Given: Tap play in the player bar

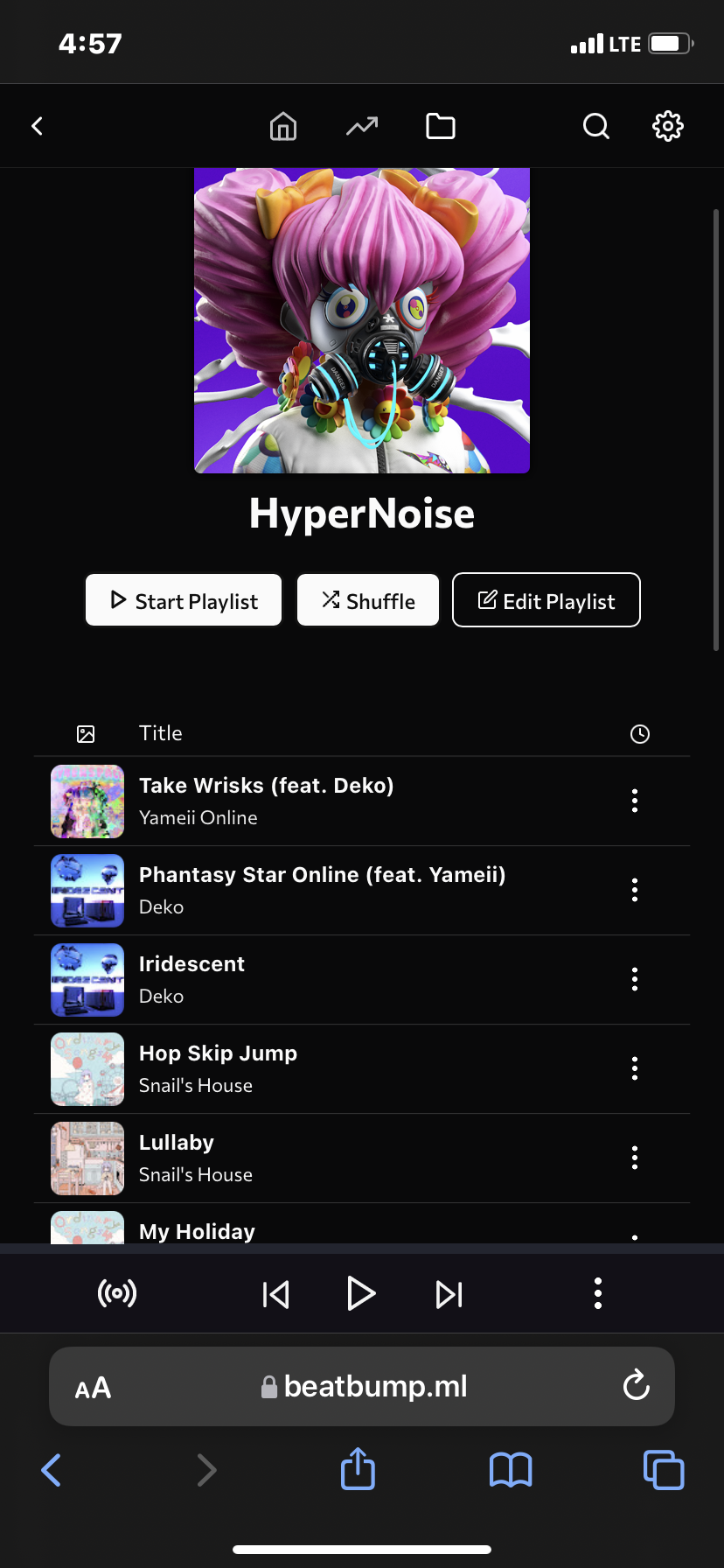Looking at the screenshot, I should (x=361, y=1293).
